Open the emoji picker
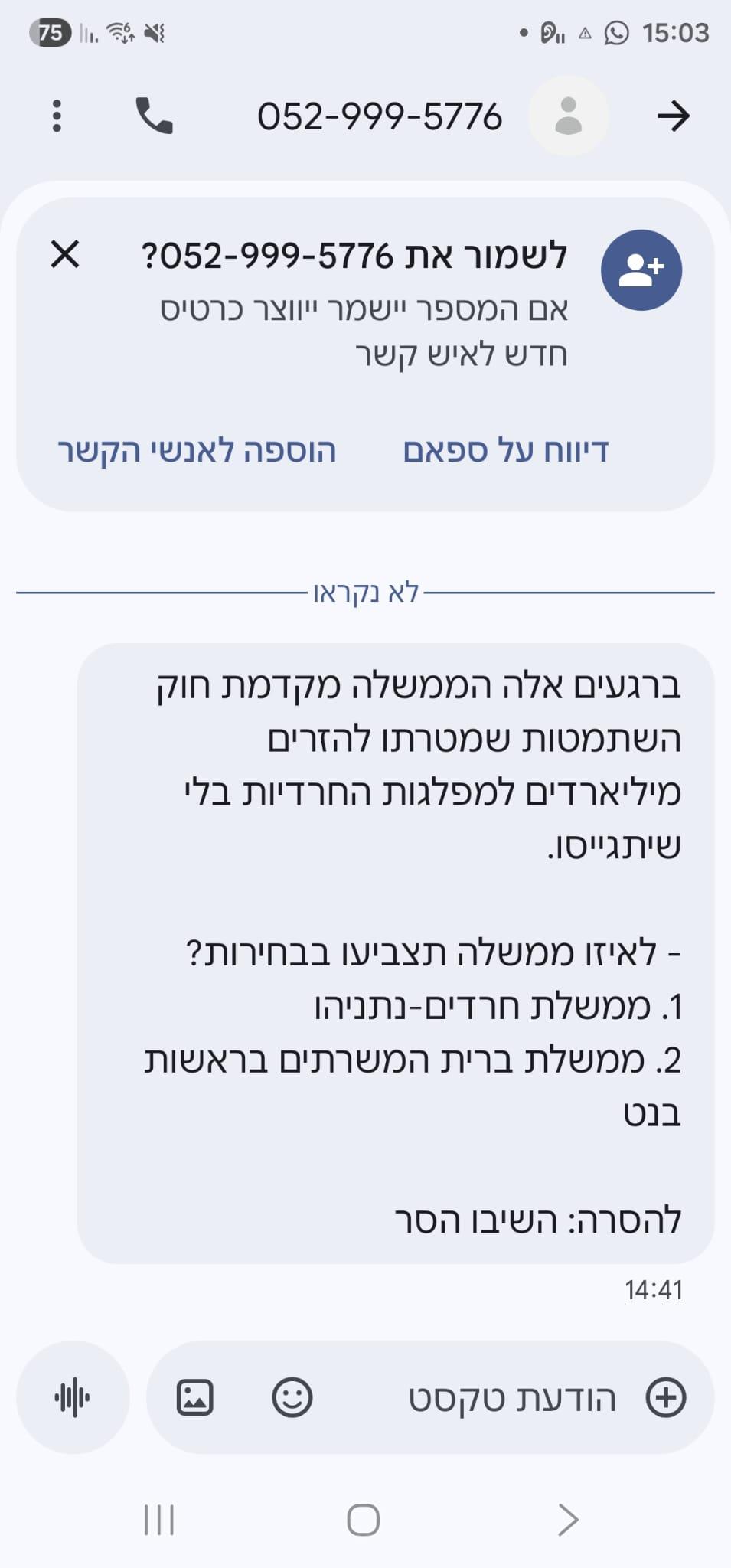Viewport: 731px width, 1568px height. (292, 1397)
